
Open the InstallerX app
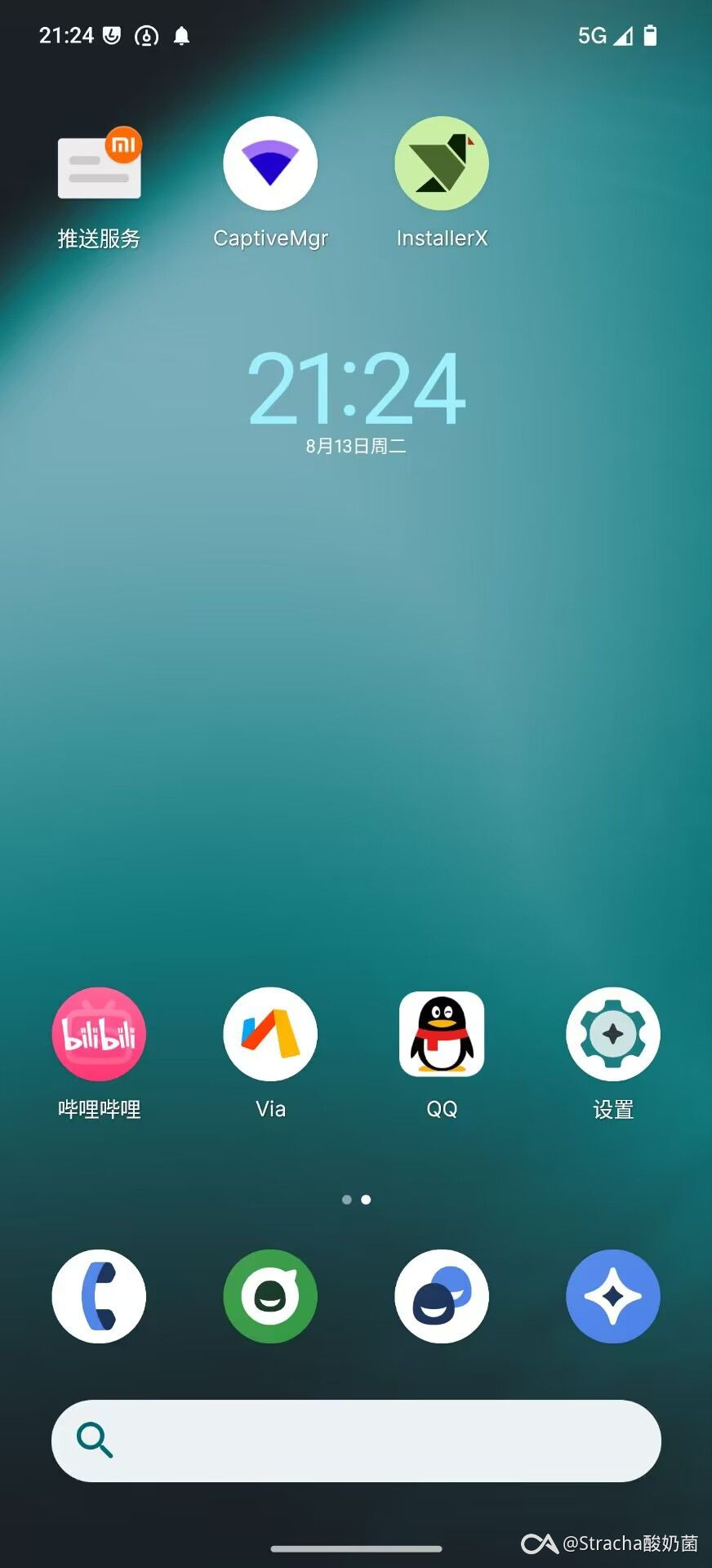tap(442, 164)
